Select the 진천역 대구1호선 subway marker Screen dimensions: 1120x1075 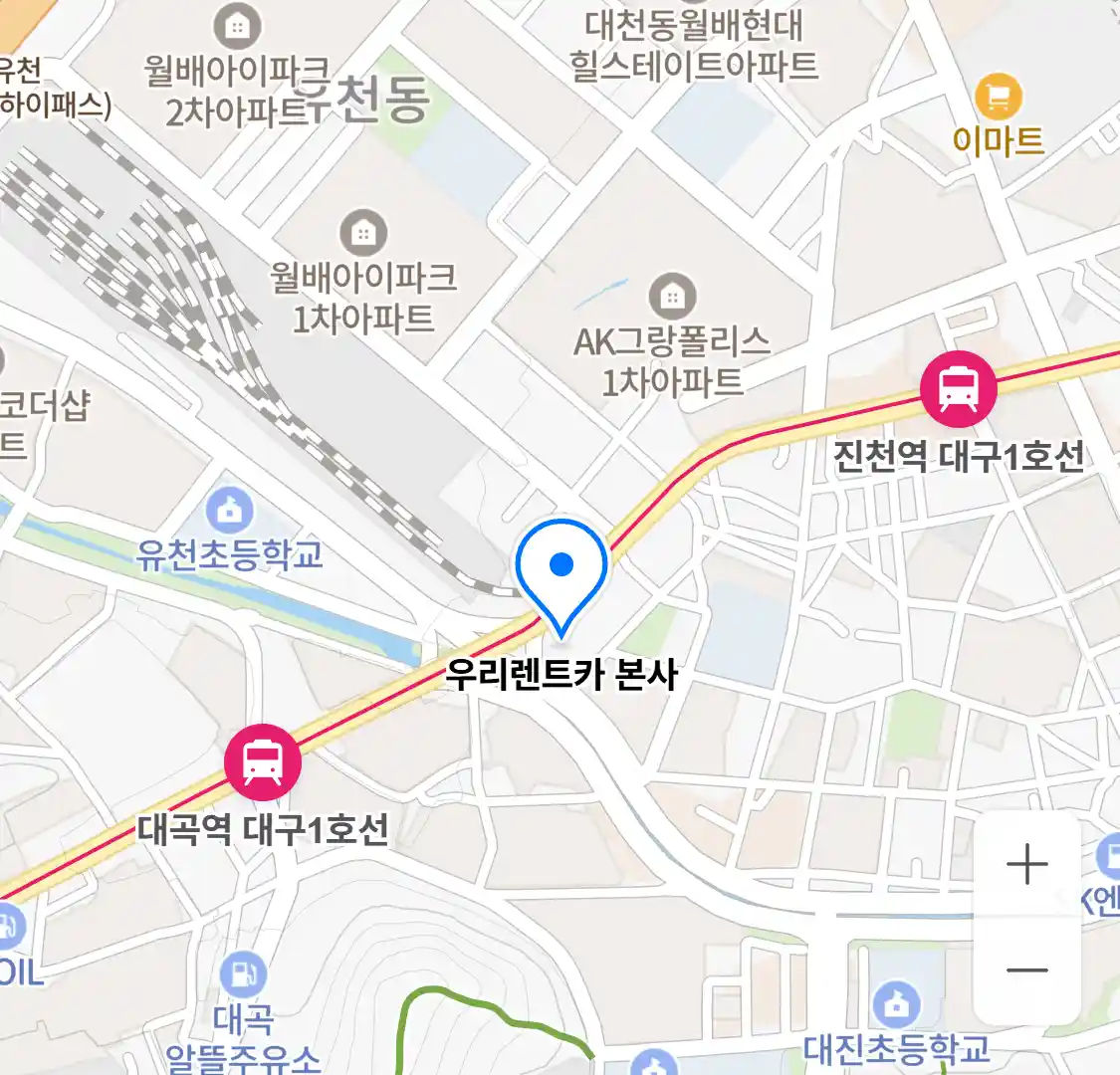click(x=958, y=389)
